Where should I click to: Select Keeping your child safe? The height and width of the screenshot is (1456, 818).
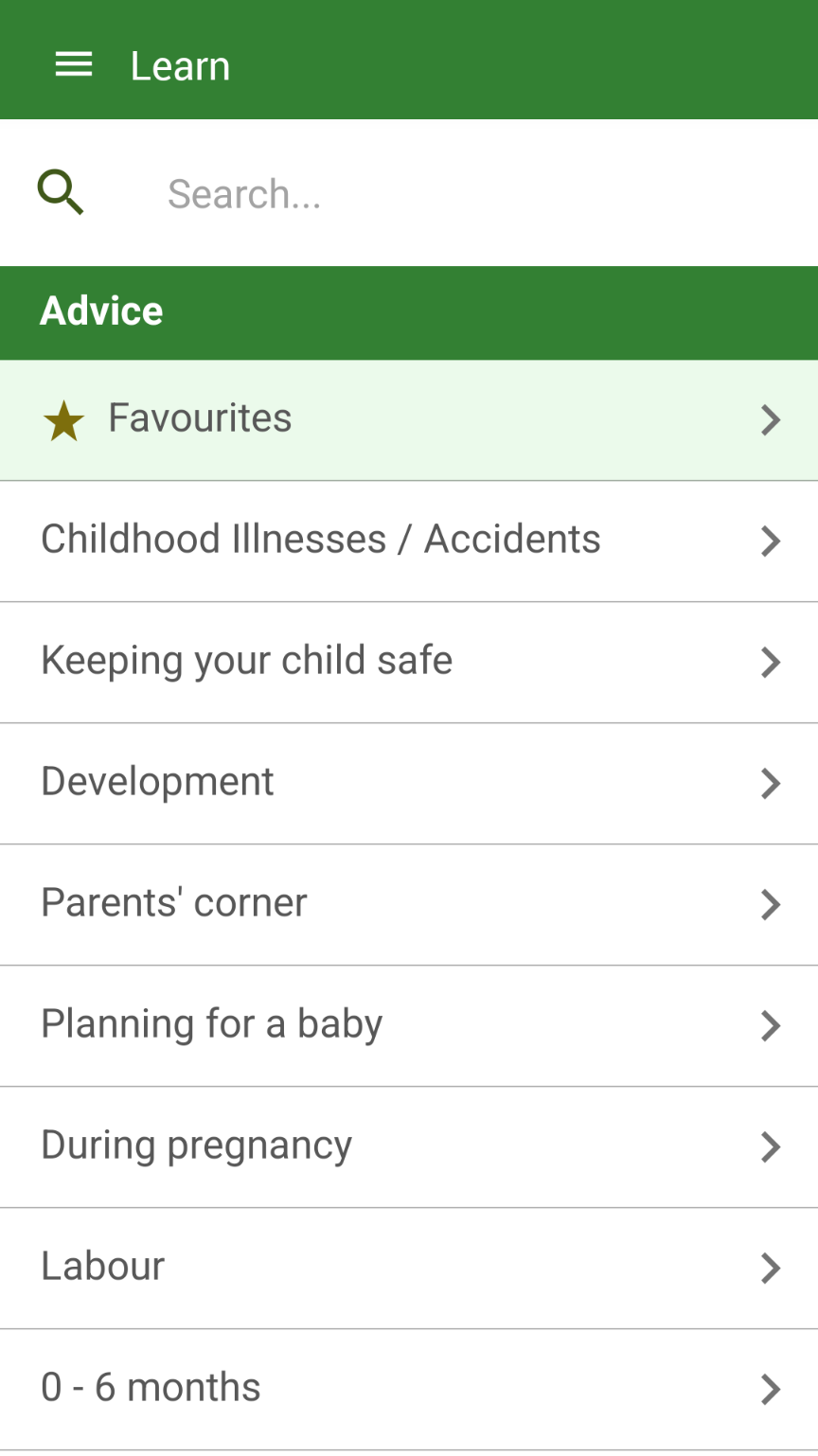(409, 662)
